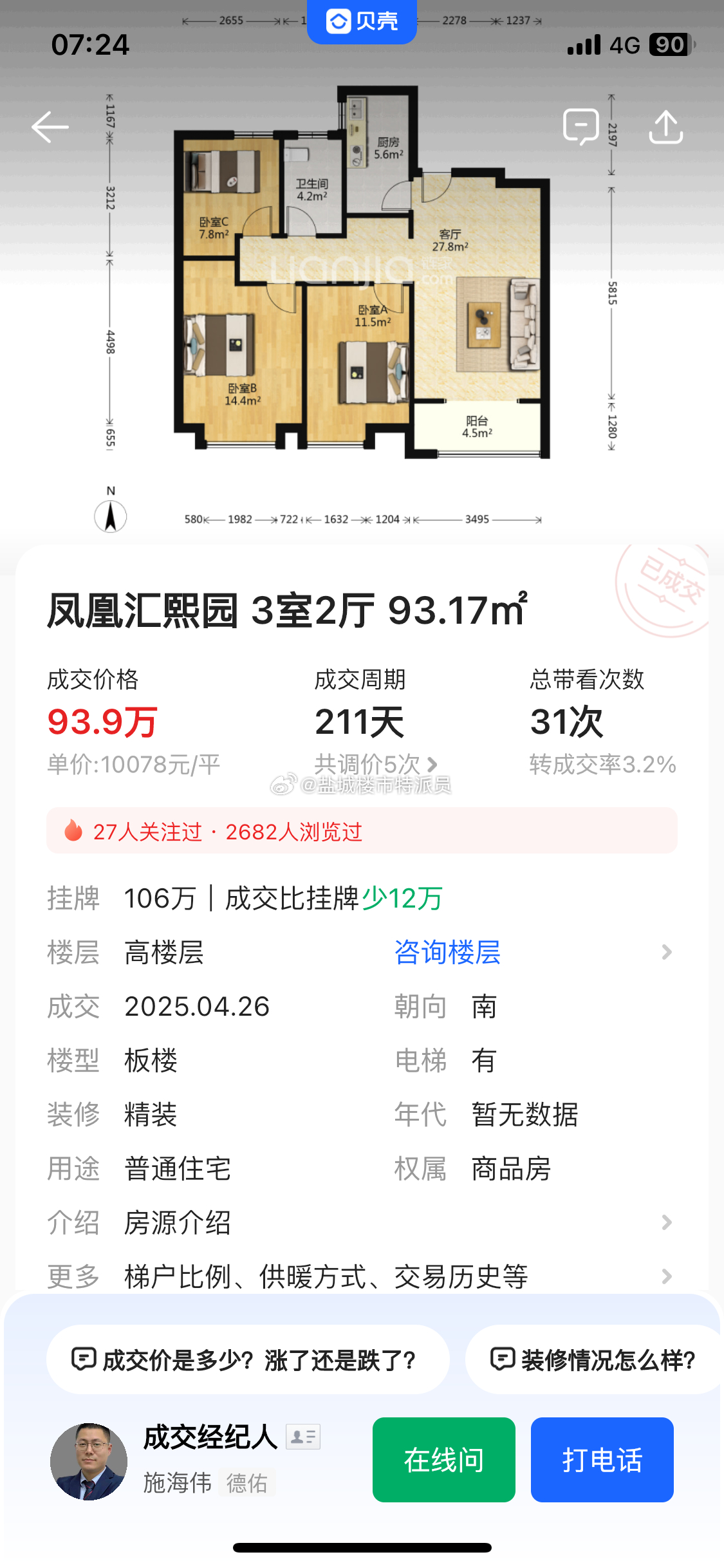This screenshot has height=1568, width=724.
Task: Tap 咨询楼层 to ask about floor
Action: pyautogui.click(x=447, y=952)
